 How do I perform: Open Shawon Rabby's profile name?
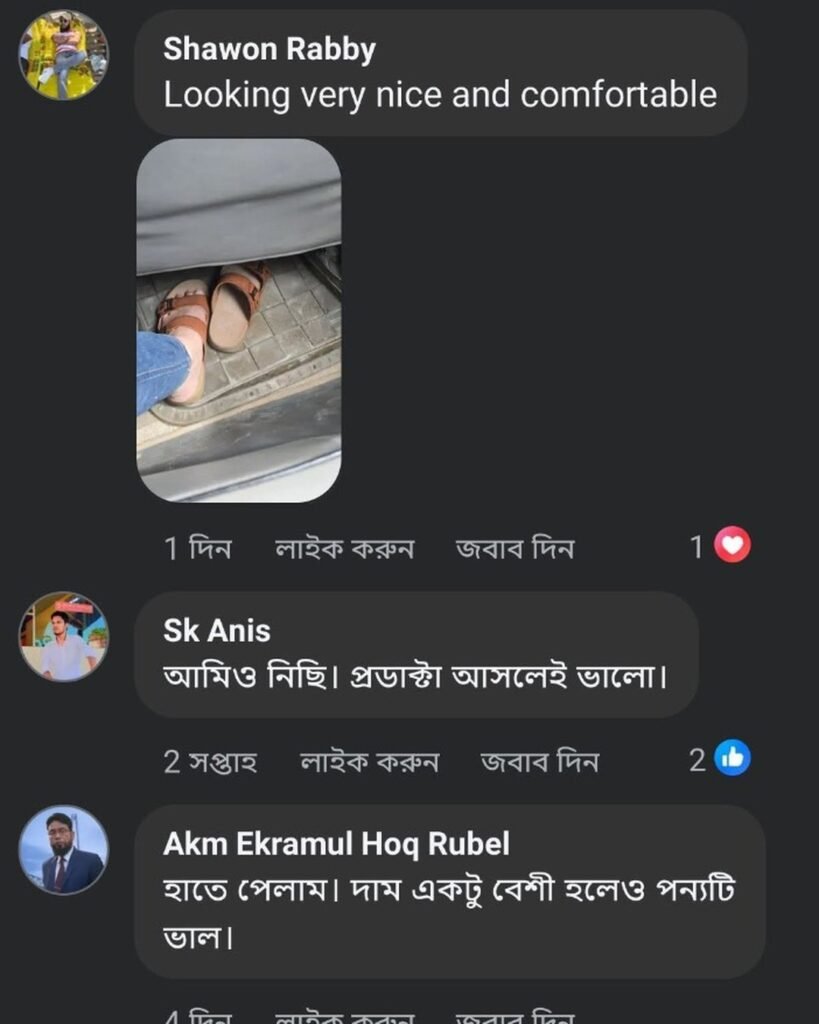(270, 50)
